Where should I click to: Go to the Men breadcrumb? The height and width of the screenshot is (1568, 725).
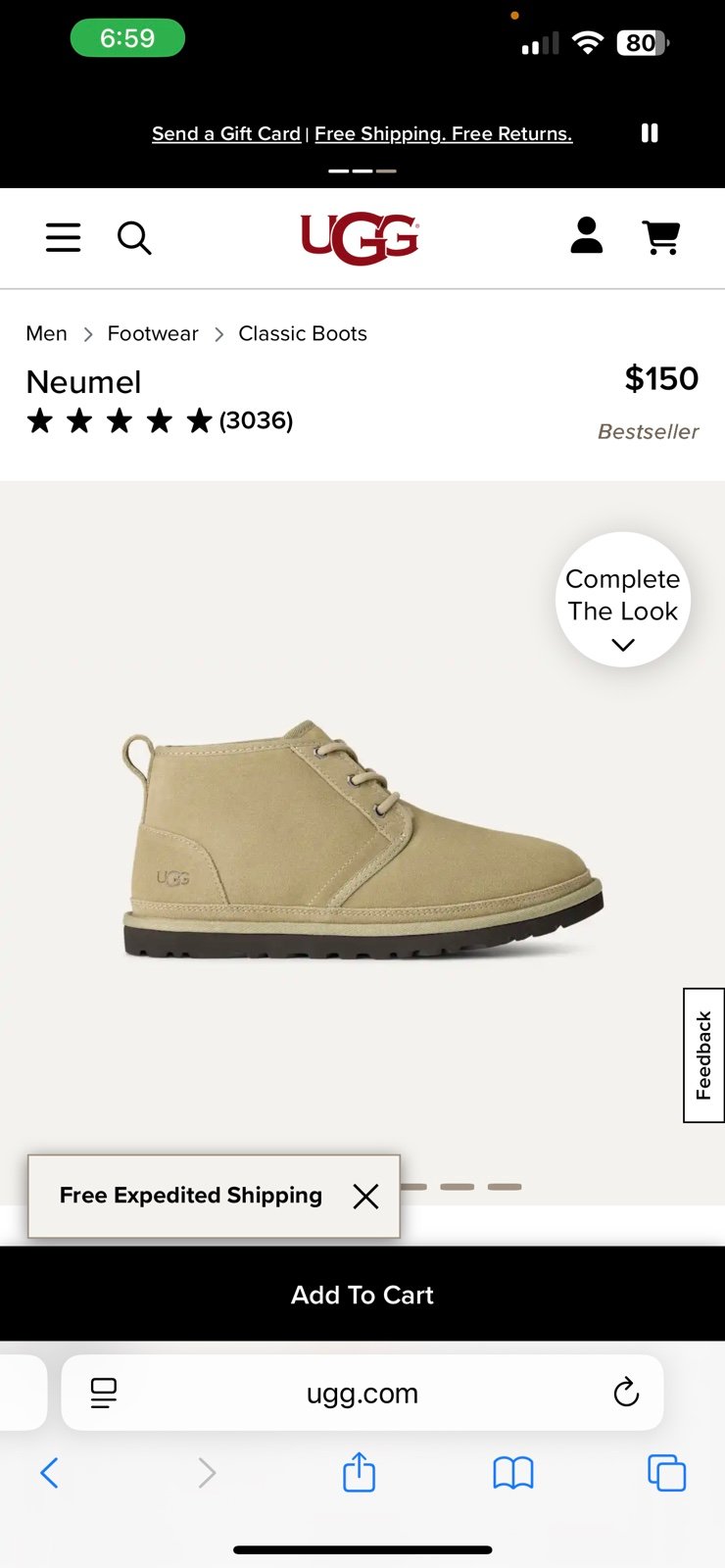tap(46, 333)
